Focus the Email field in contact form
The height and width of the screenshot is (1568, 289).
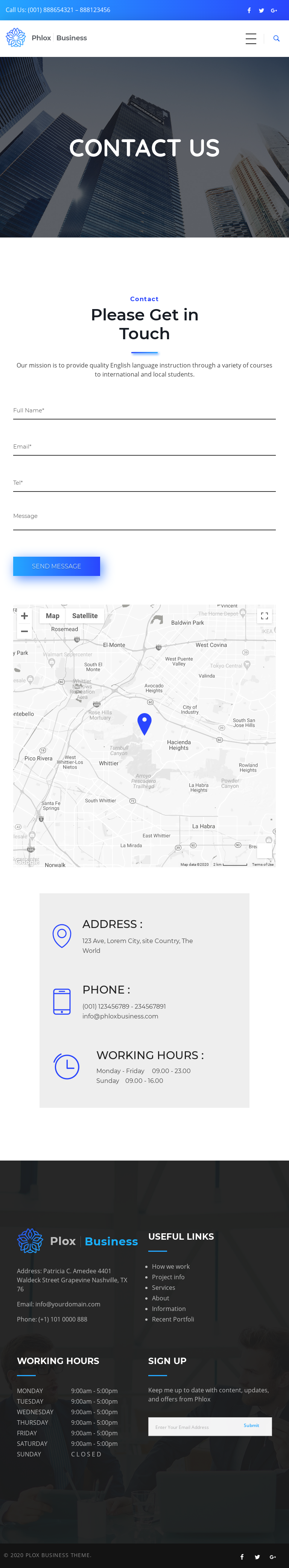click(144, 447)
